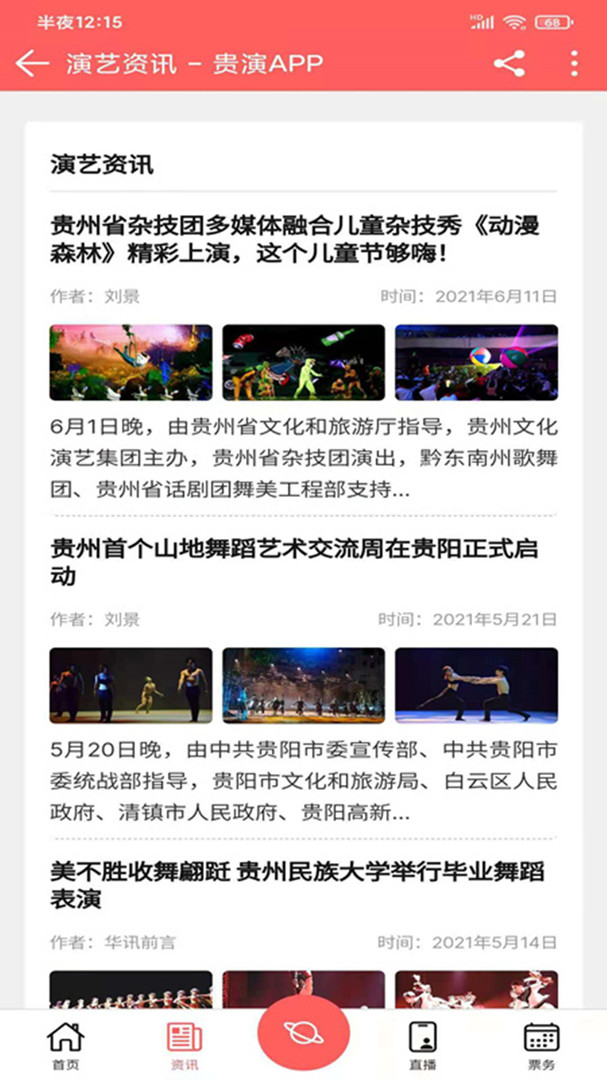Open the 《动漫森林》 儿童杂技秀 article
The width and height of the screenshot is (607, 1080).
point(295,239)
